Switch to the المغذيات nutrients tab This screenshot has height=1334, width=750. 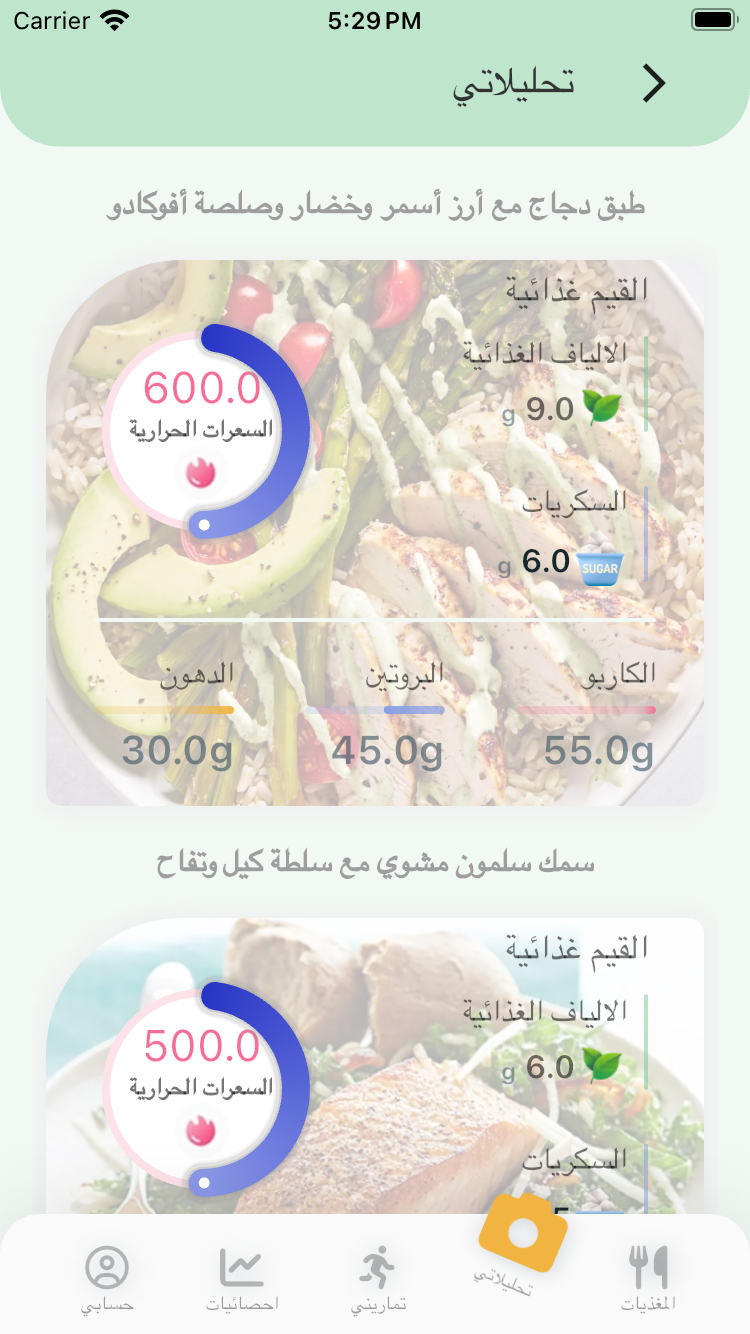(648, 1278)
